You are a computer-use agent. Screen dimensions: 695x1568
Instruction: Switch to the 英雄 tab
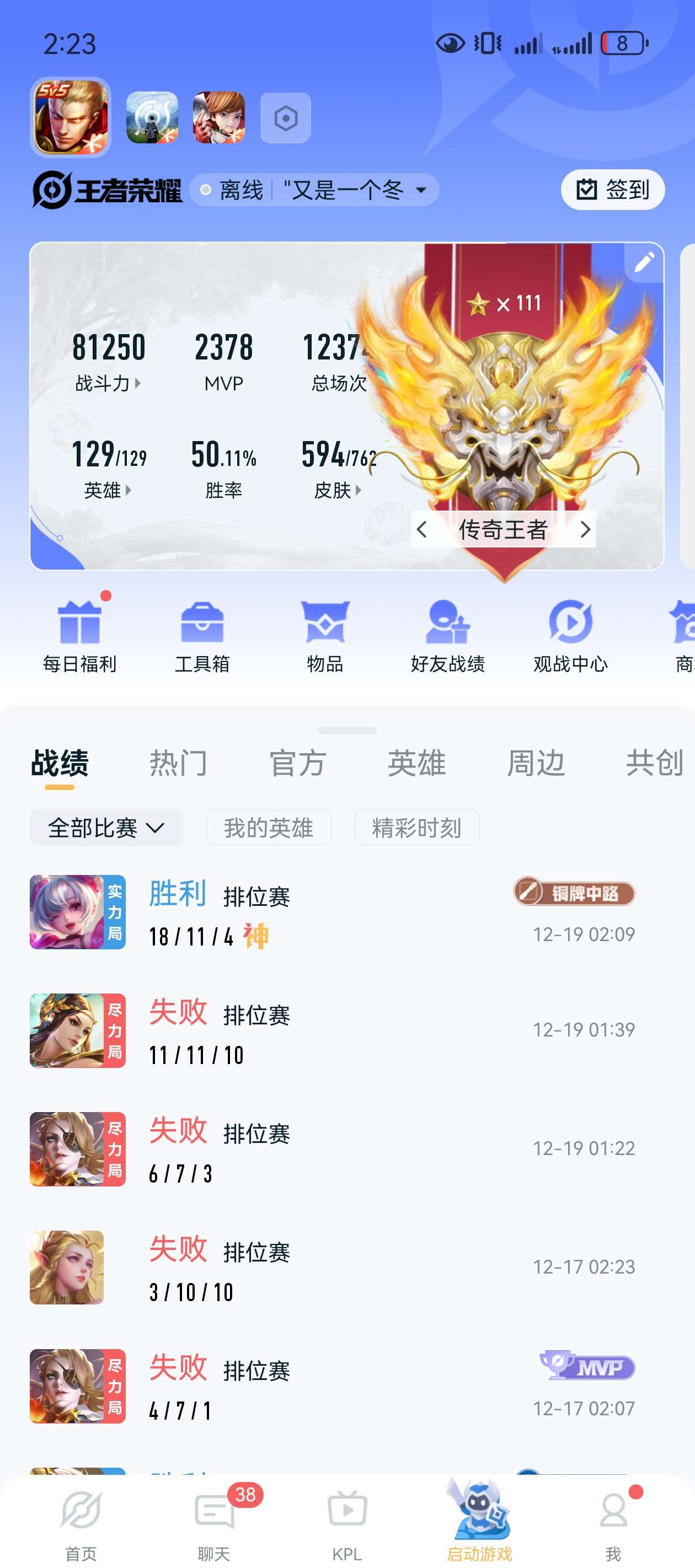click(x=416, y=763)
